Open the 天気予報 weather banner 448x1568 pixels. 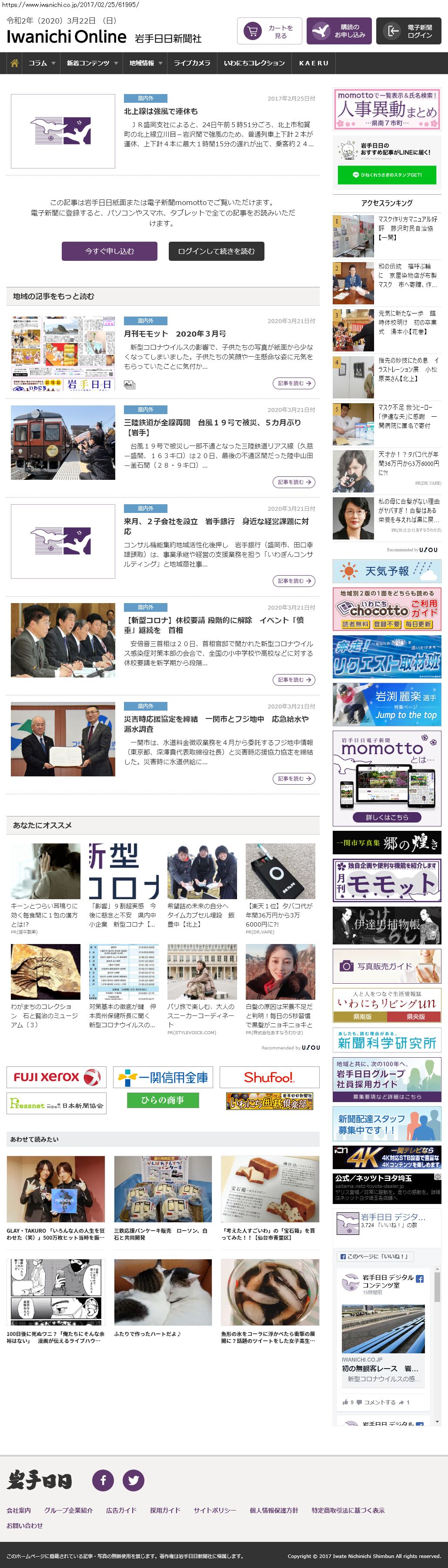pyautogui.click(x=387, y=571)
